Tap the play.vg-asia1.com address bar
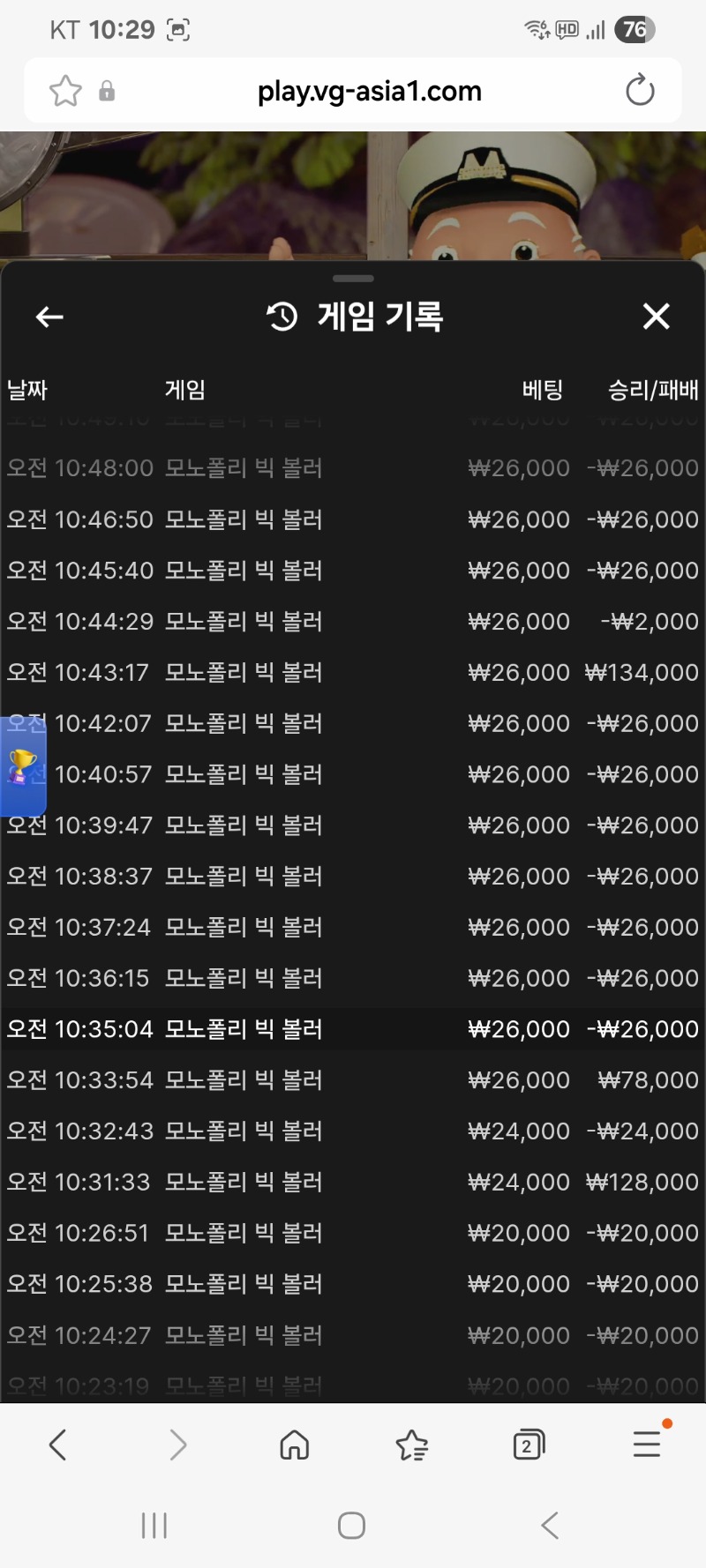 (369, 91)
